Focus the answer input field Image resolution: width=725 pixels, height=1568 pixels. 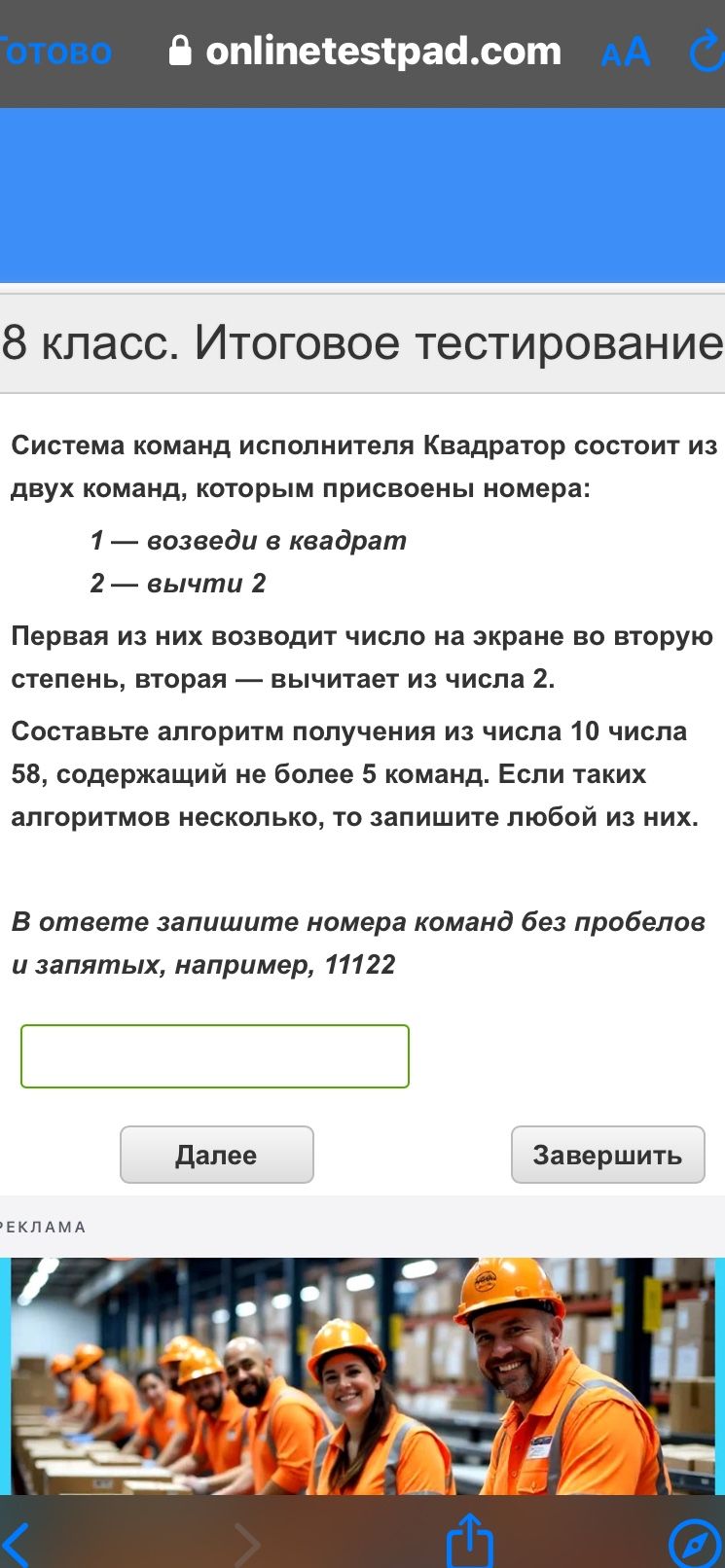(215, 1056)
